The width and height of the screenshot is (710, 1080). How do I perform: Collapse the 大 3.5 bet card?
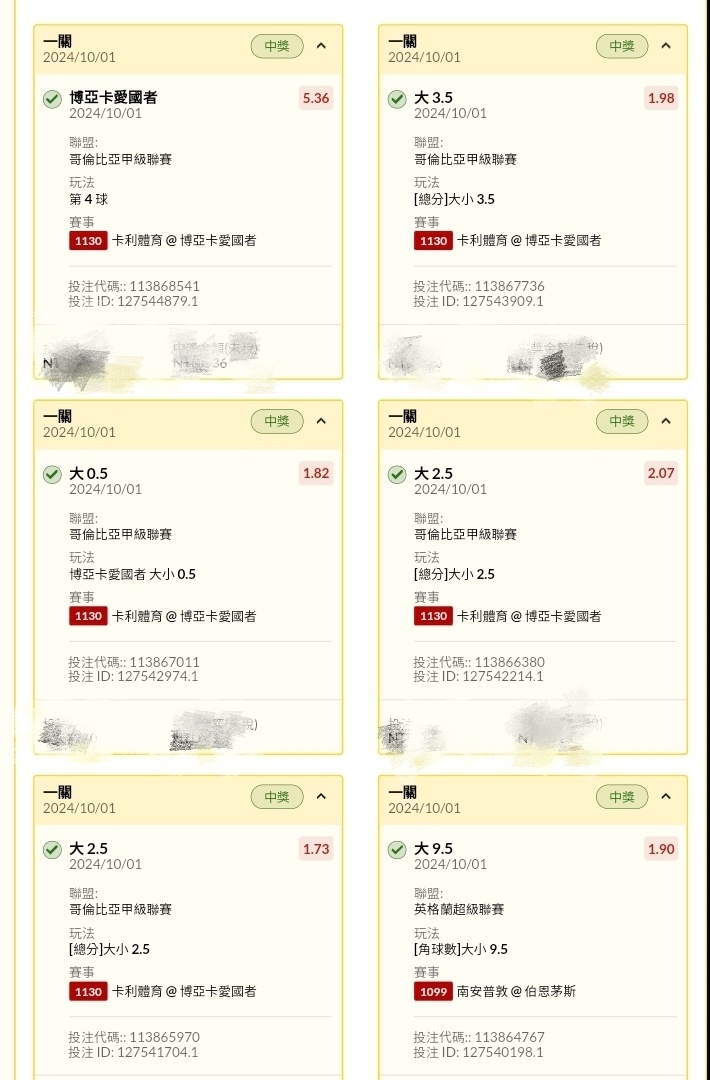(x=666, y=46)
